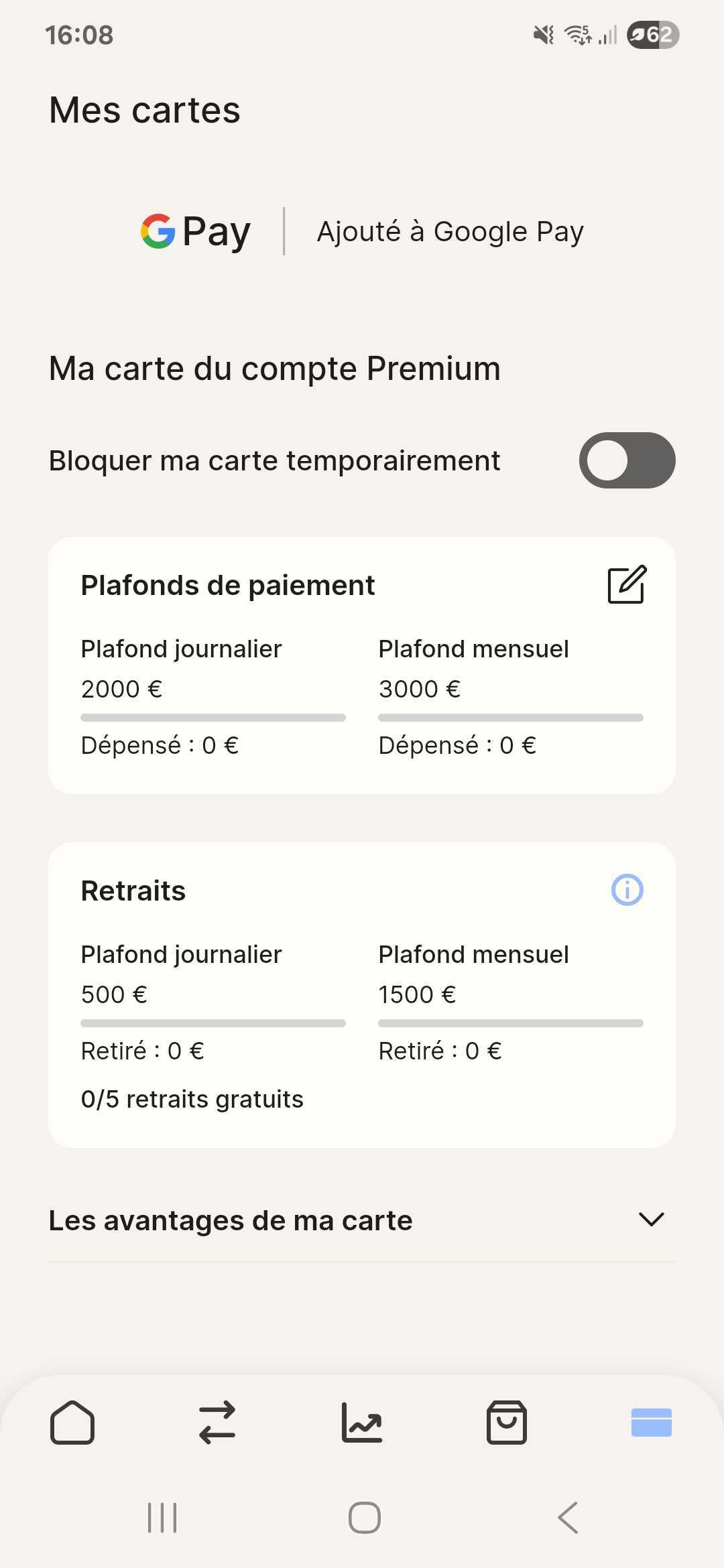Open the info icon in Retraits
Viewport: 724px width, 1568px height.
pos(627,891)
